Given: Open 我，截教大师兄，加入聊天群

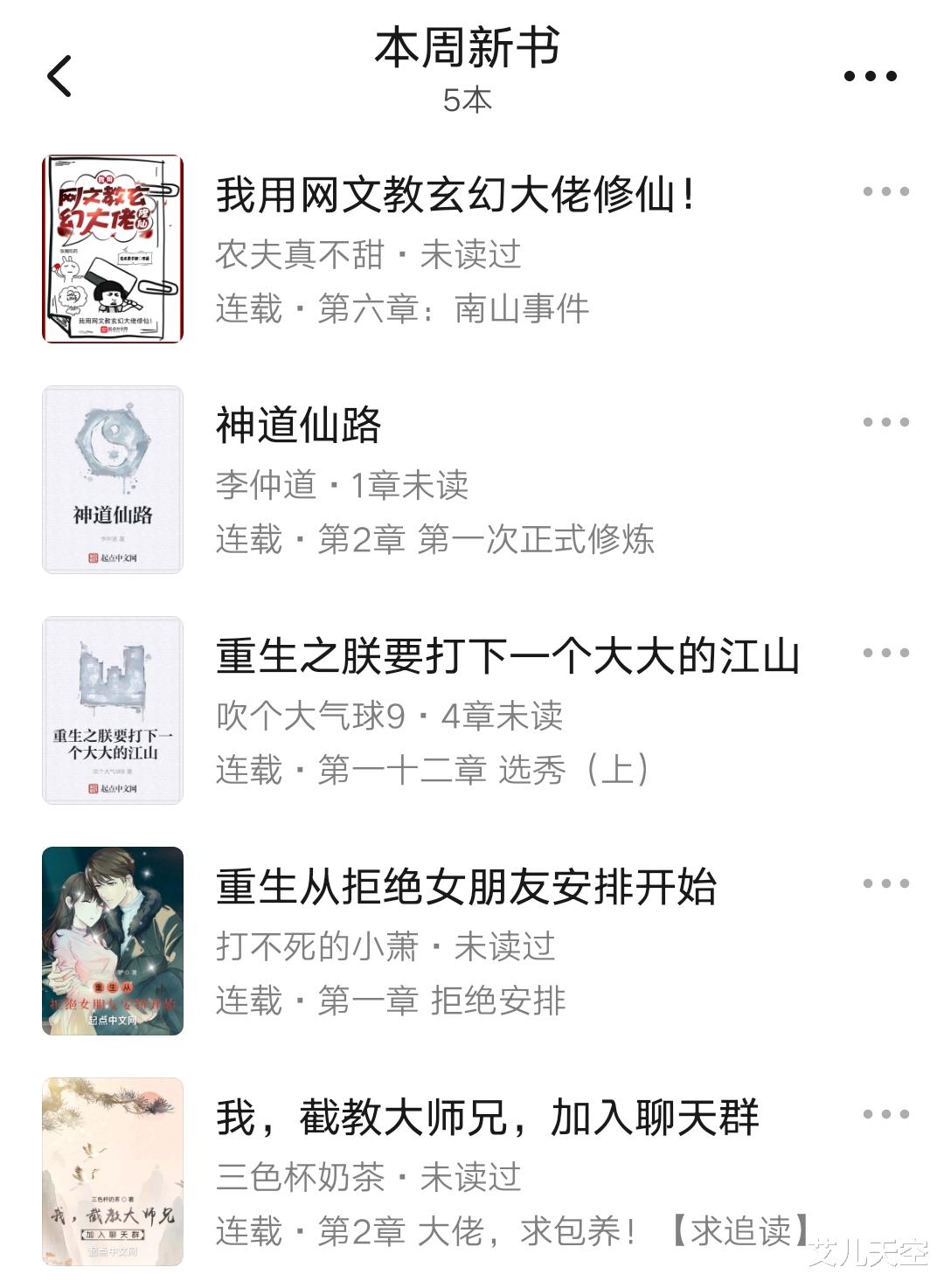Looking at the screenshot, I should [x=487, y=1118].
